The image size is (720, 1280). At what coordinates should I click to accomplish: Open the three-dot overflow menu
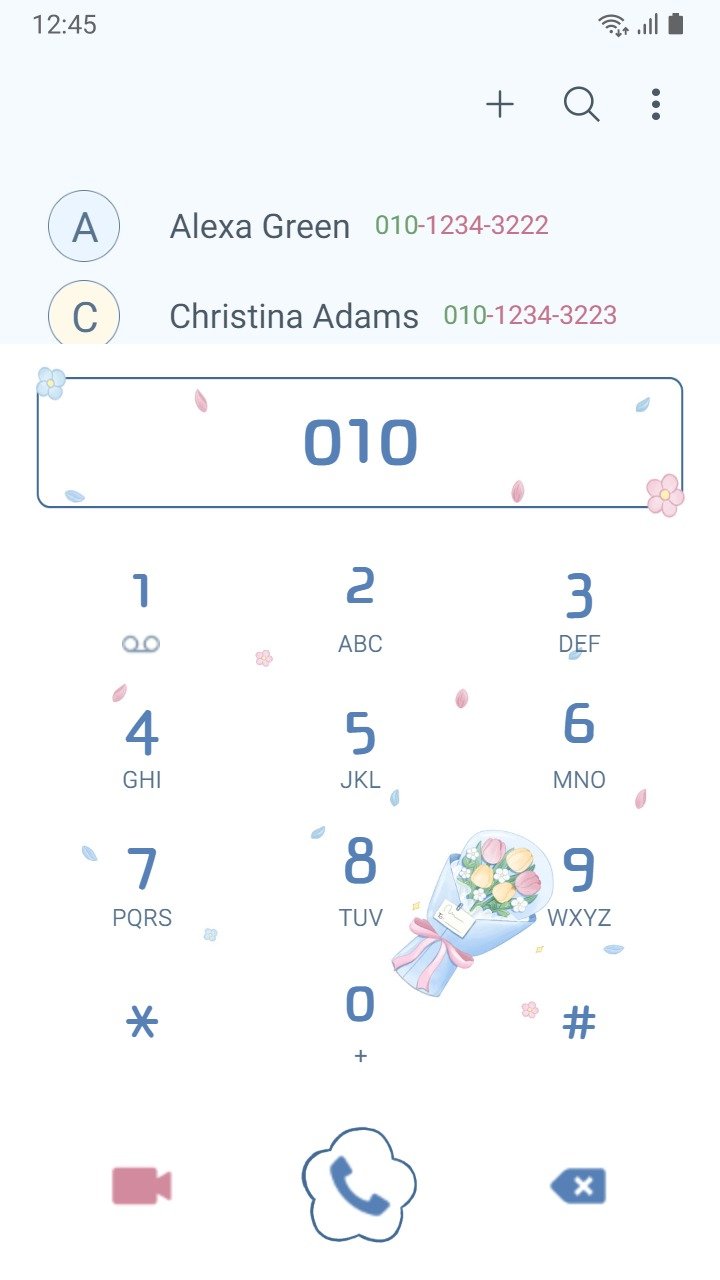pyautogui.click(x=656, y=104)
